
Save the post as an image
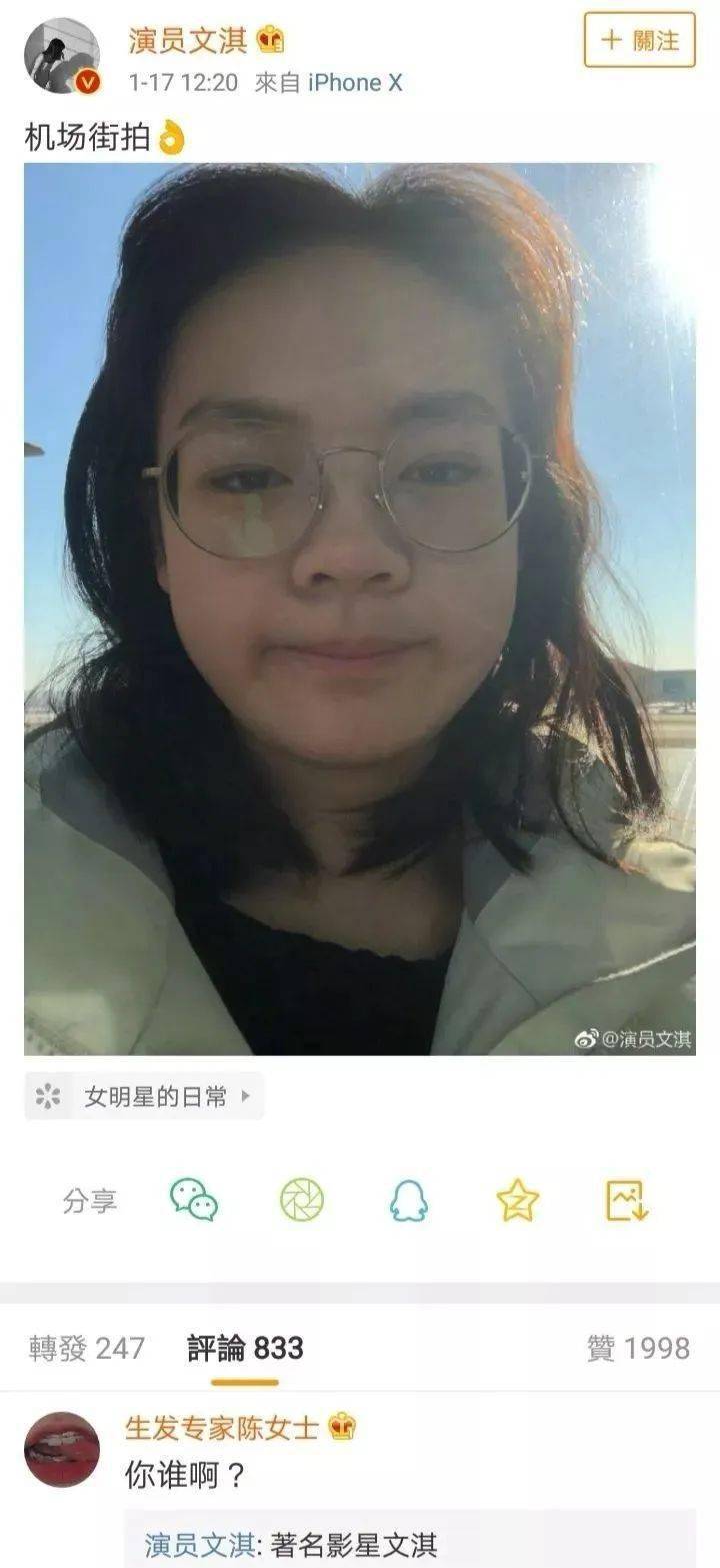pyautogui.click(x=627, y=1200)
